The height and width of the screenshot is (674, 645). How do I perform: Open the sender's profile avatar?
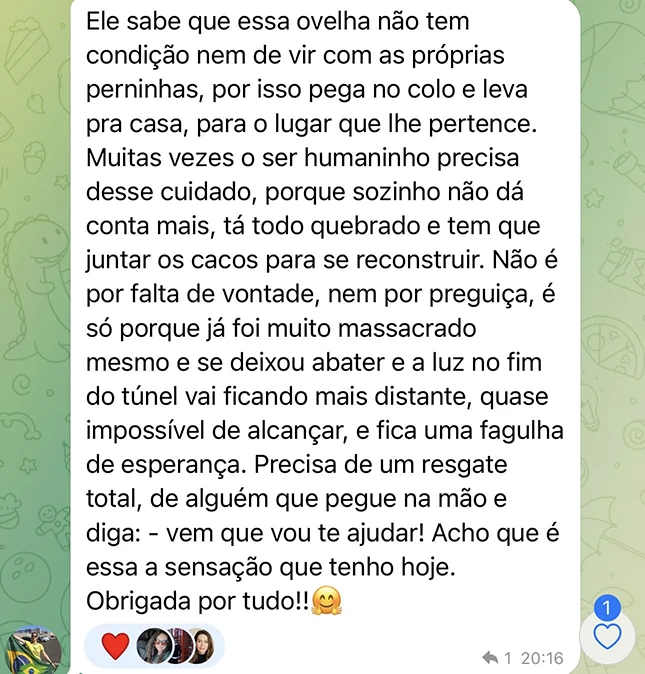pos(33,652)
